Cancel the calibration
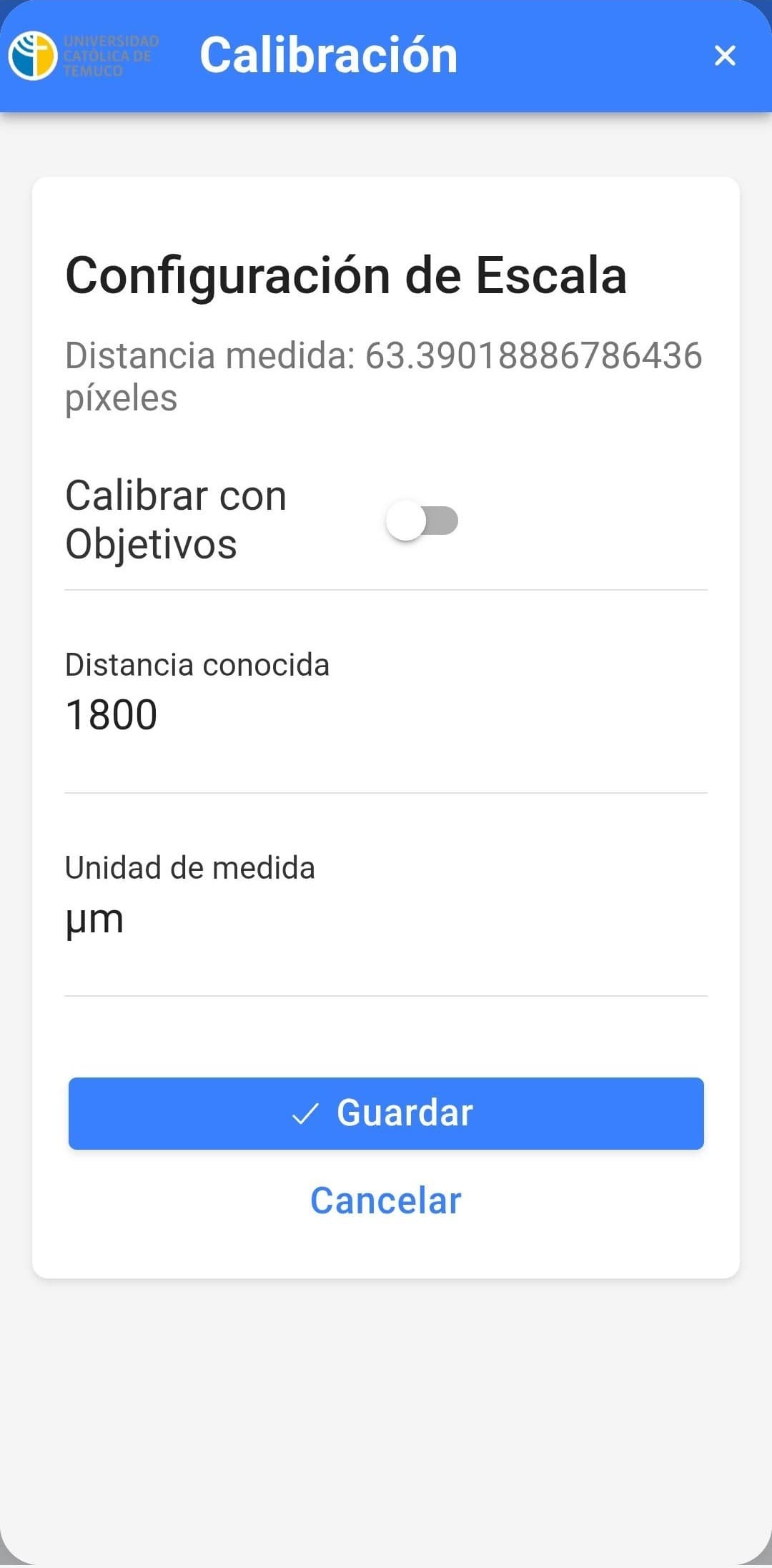The height and width of the screenshot is (1568, 772). tap(386, 1200)
